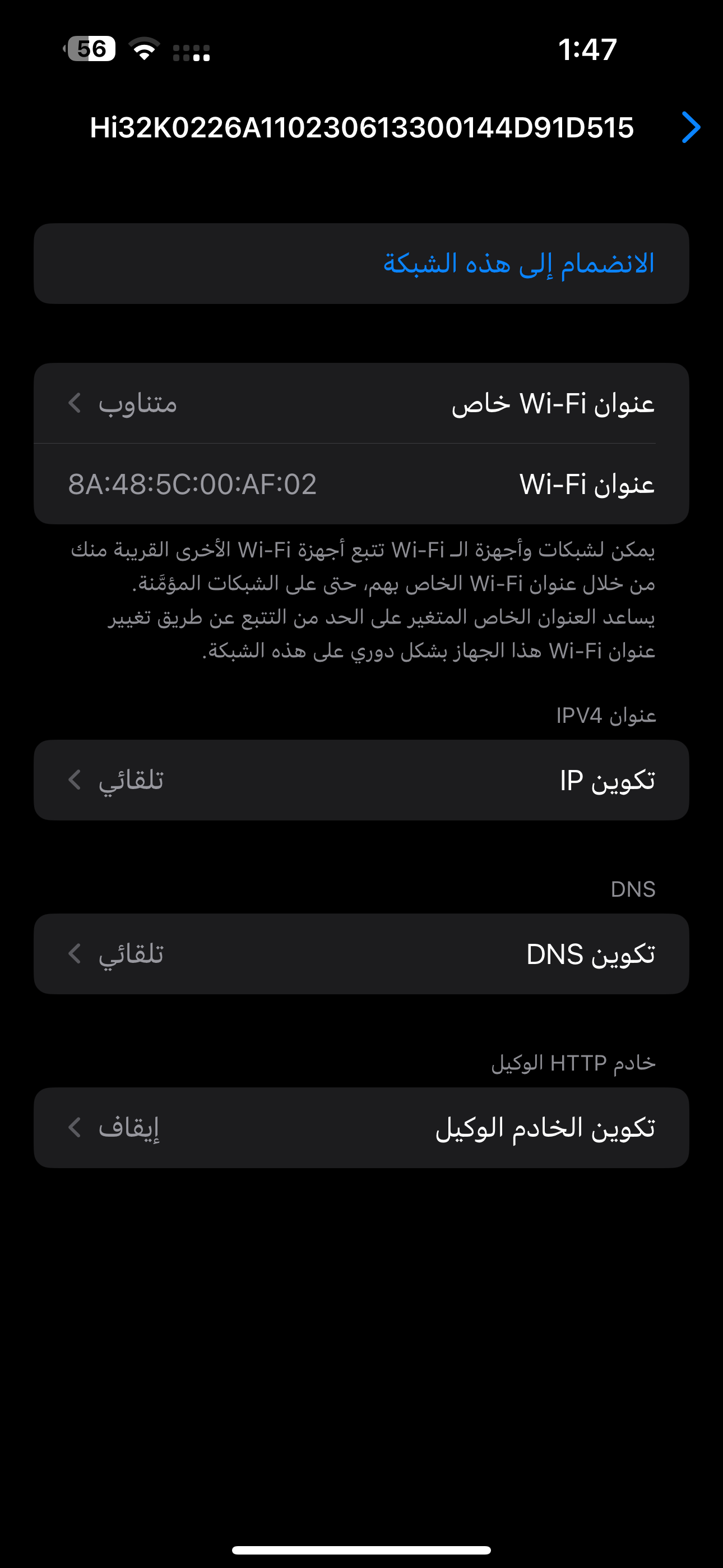
Task: Open تكوين الخادم الوكيل proxy settings
Action: (361, 1127)
